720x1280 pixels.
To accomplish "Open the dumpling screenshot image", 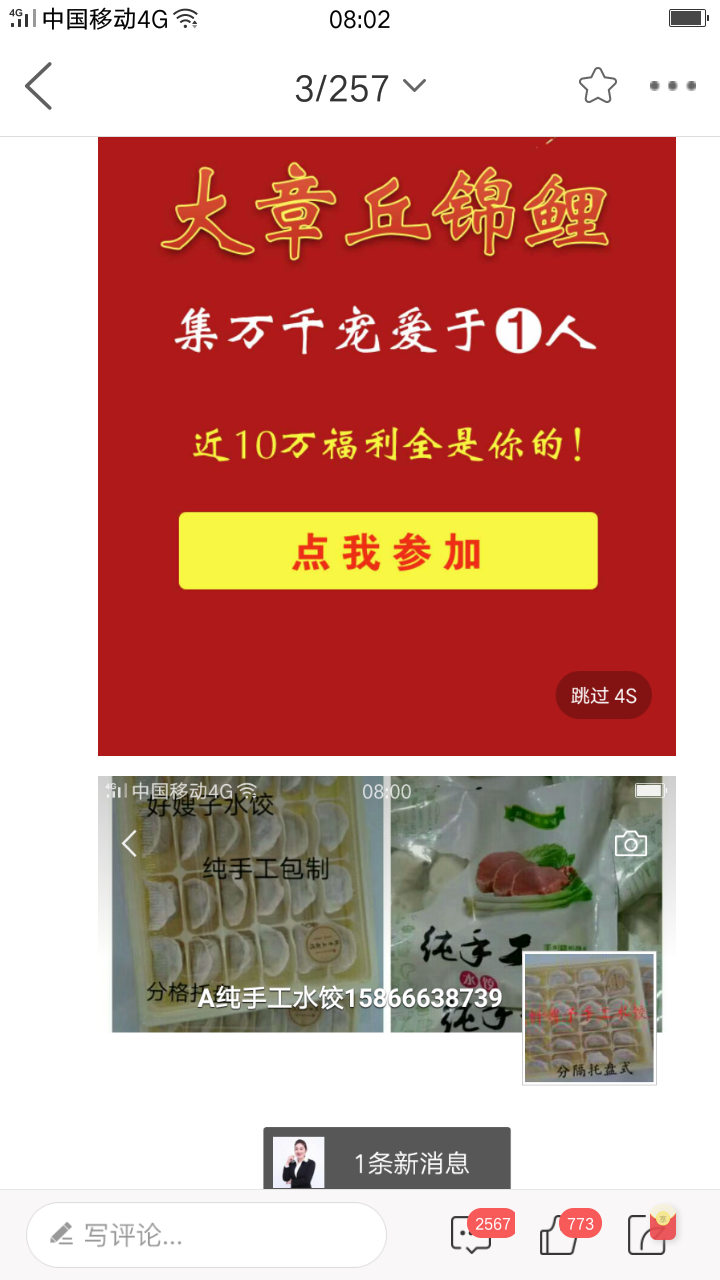I will pyautogui.click(x=386, y=905).
